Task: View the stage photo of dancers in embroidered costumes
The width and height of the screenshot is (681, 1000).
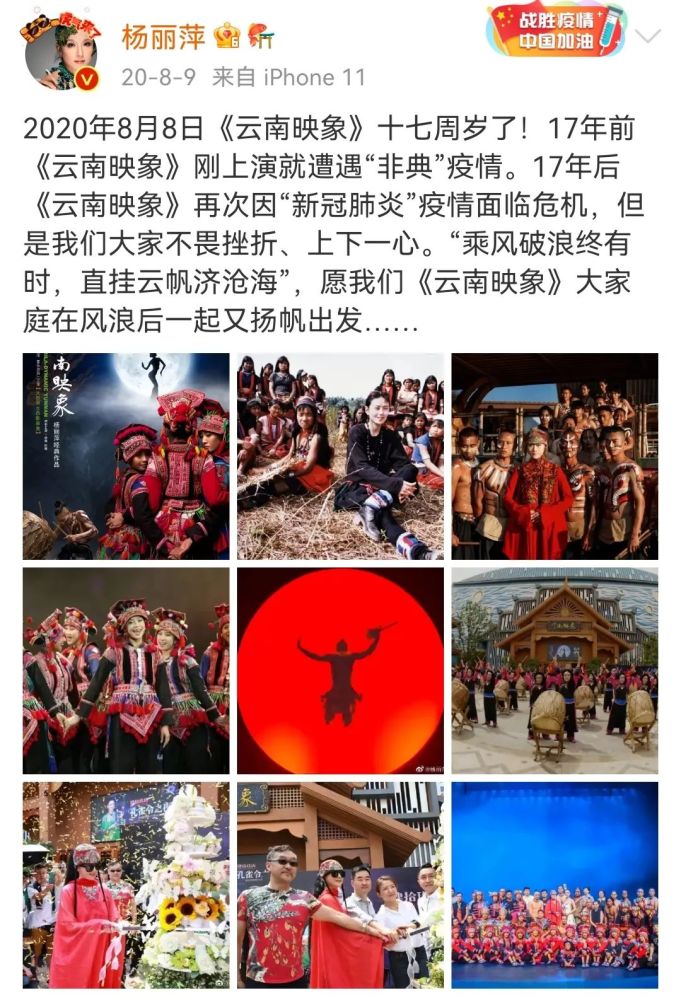Action: point(126,670)
